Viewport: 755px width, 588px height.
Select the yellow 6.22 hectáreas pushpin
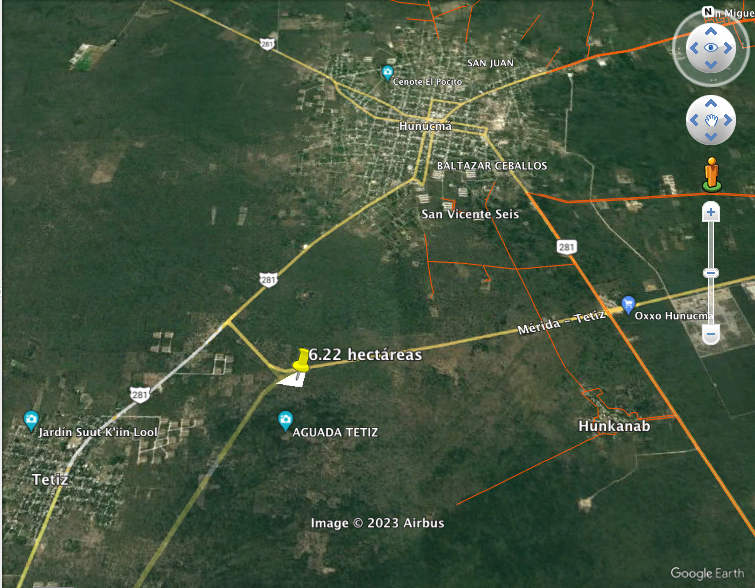click(302, 360)
